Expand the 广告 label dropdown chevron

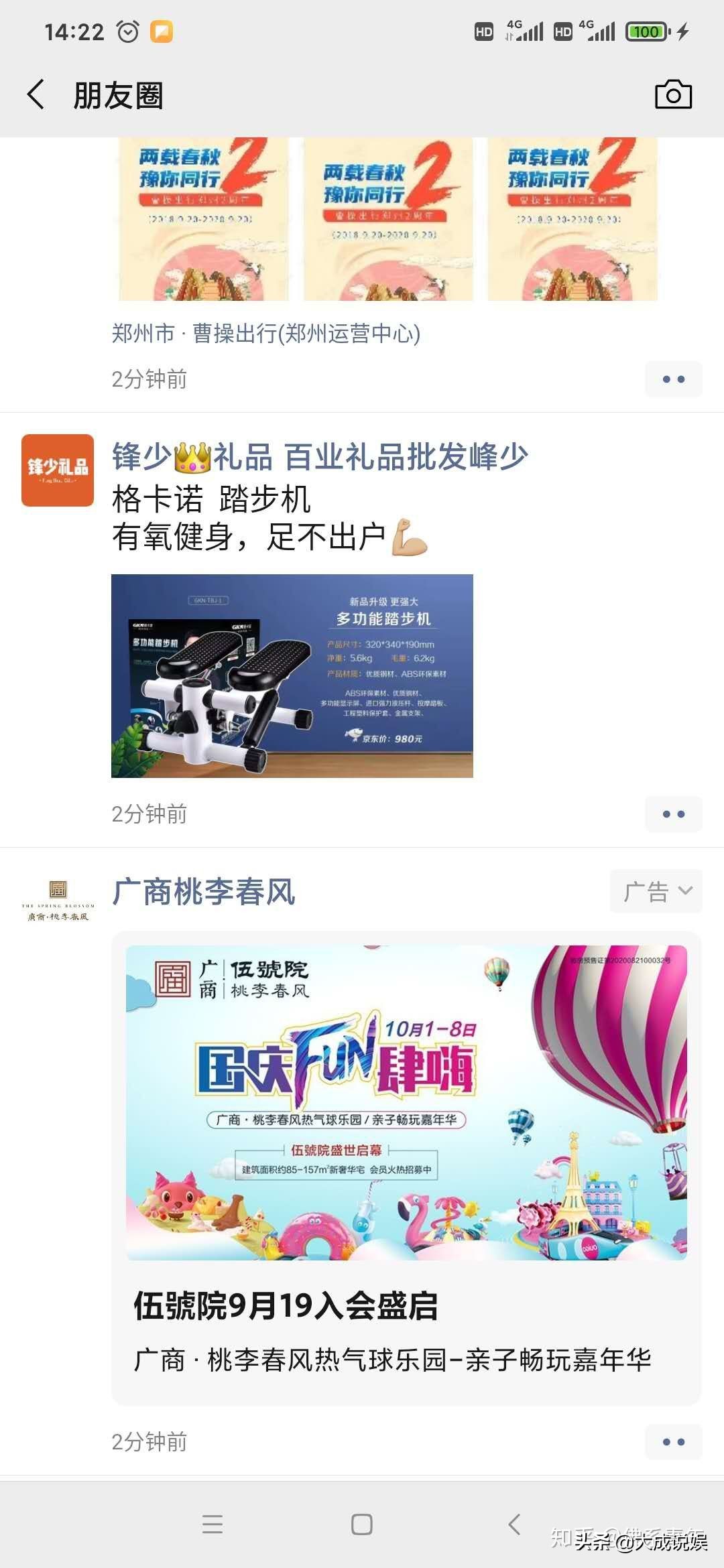[686, 891]
